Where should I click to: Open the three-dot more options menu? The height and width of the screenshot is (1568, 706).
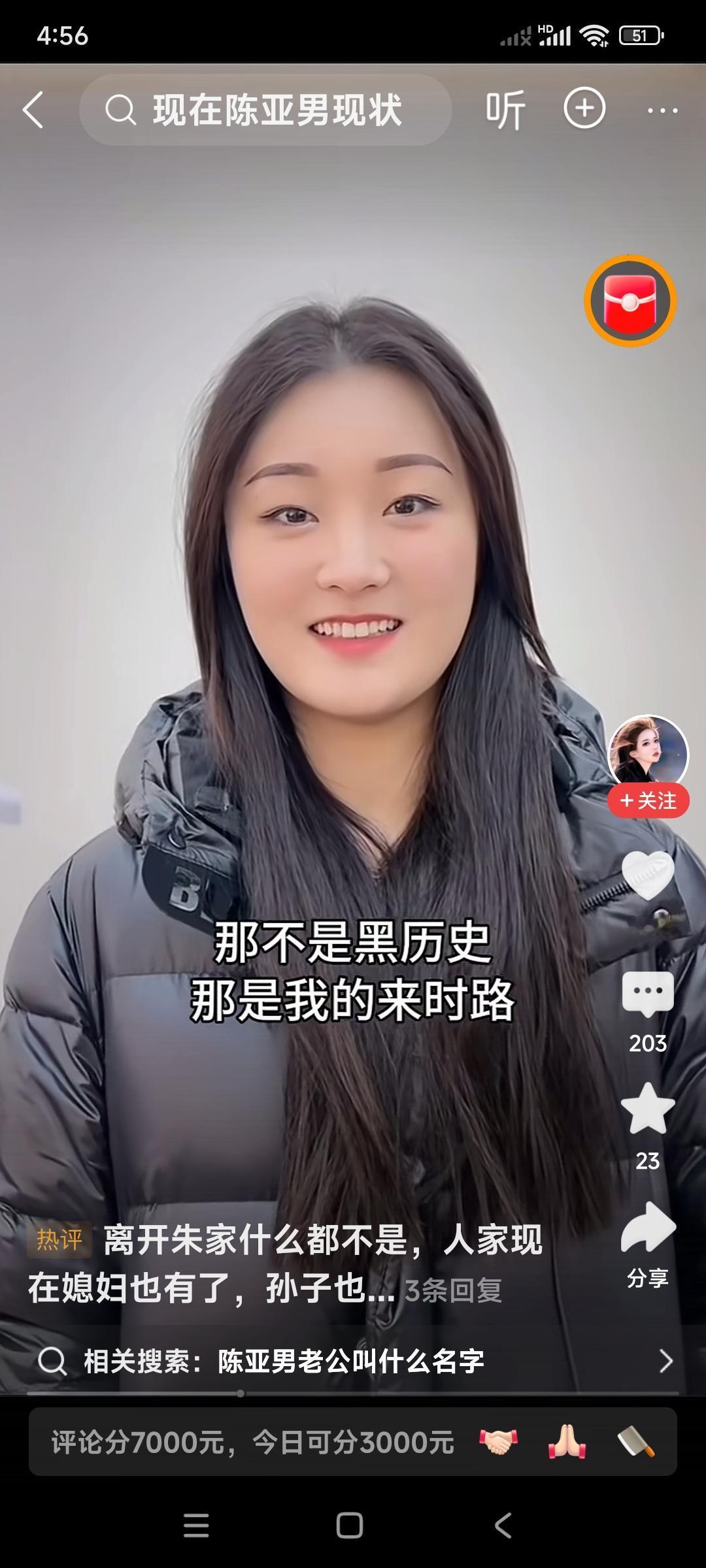(662, 110)
